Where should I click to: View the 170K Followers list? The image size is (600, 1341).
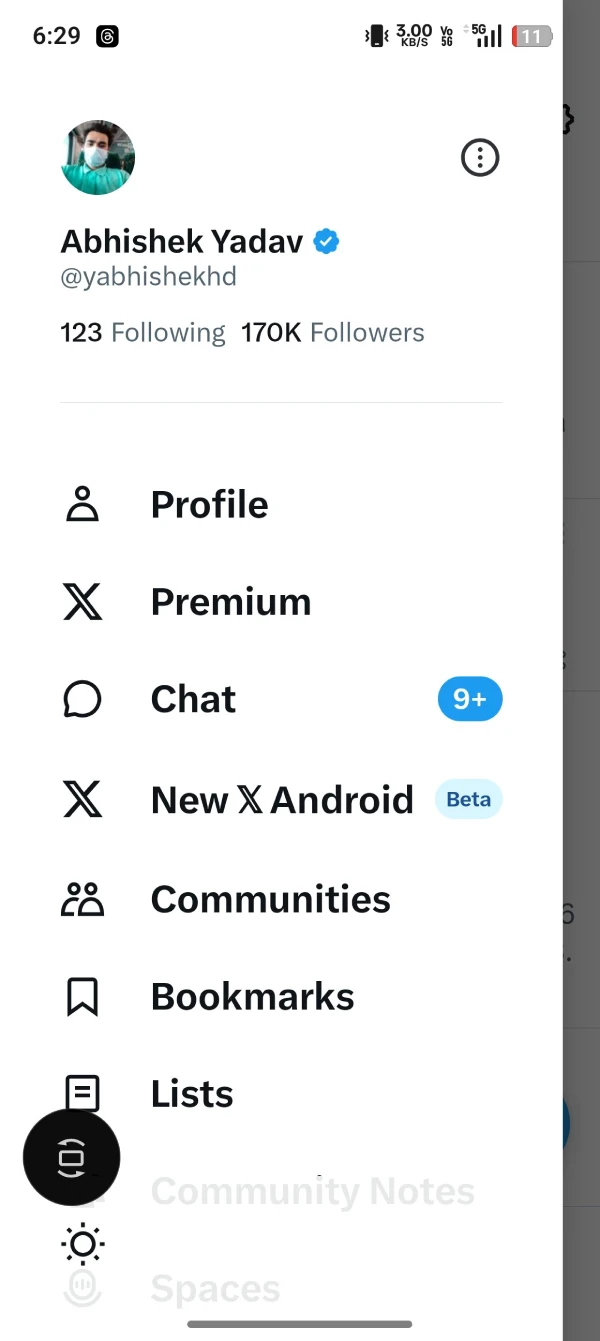pyautogui.click(x=333, y=333)
